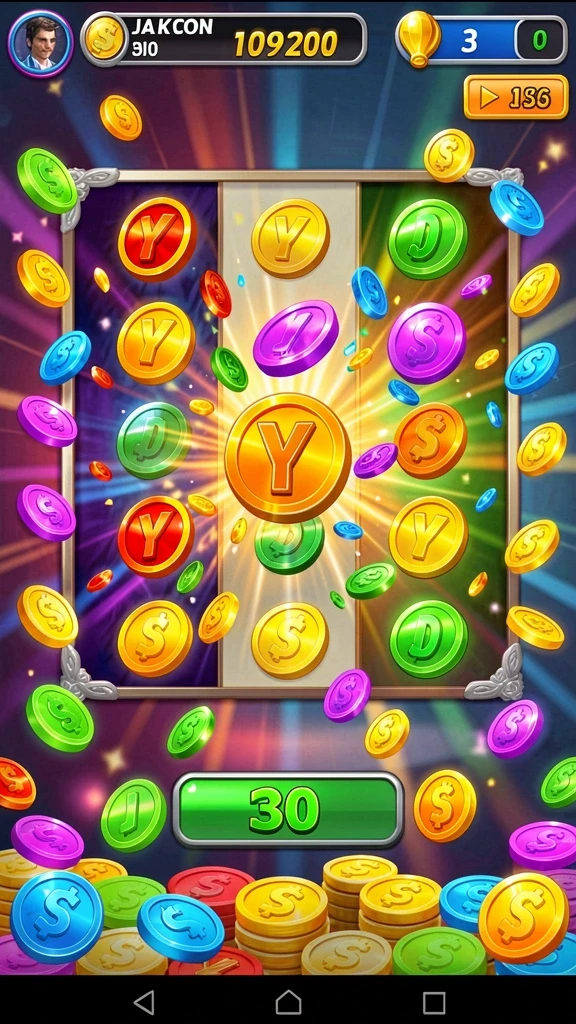Open the player avatar profile
576x1024 pixels.
[40, 43]
